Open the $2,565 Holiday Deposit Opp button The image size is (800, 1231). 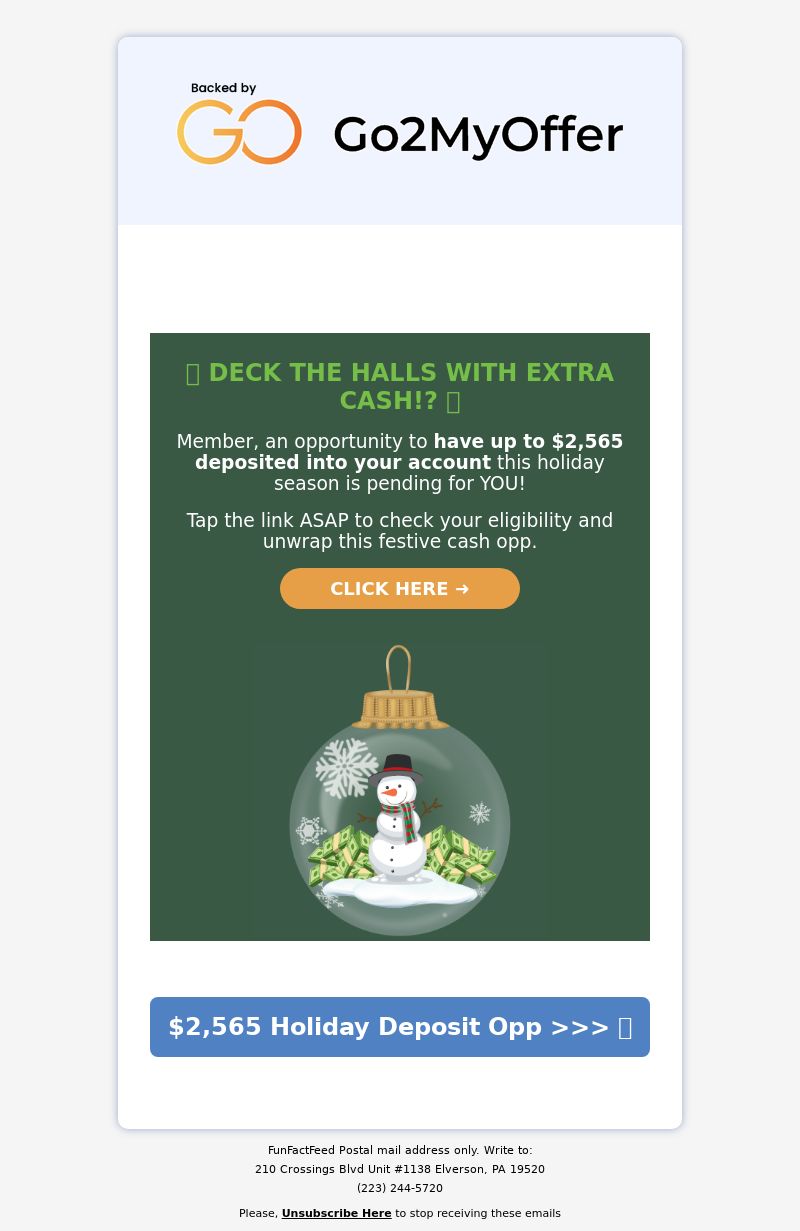tap(400, 1027)
